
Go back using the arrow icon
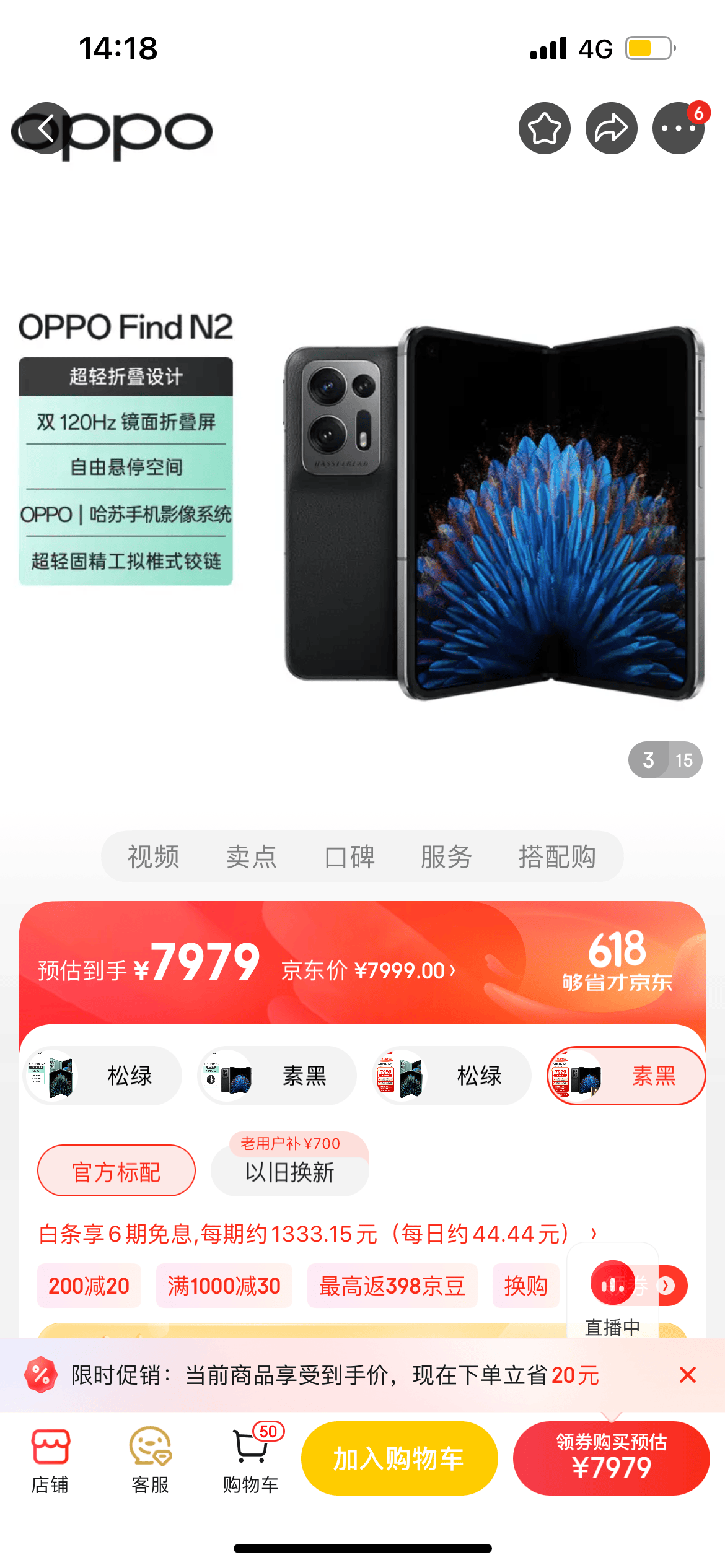[45, 128]
